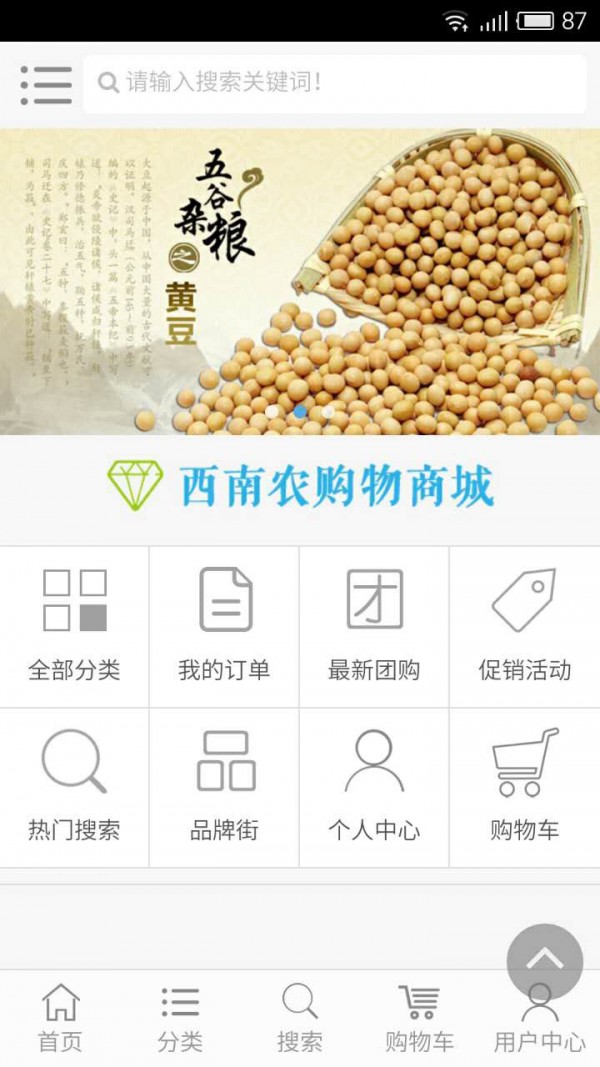Switch to the 分类 categories tab
This screenshot has width=600, height=1067.
180,1018
